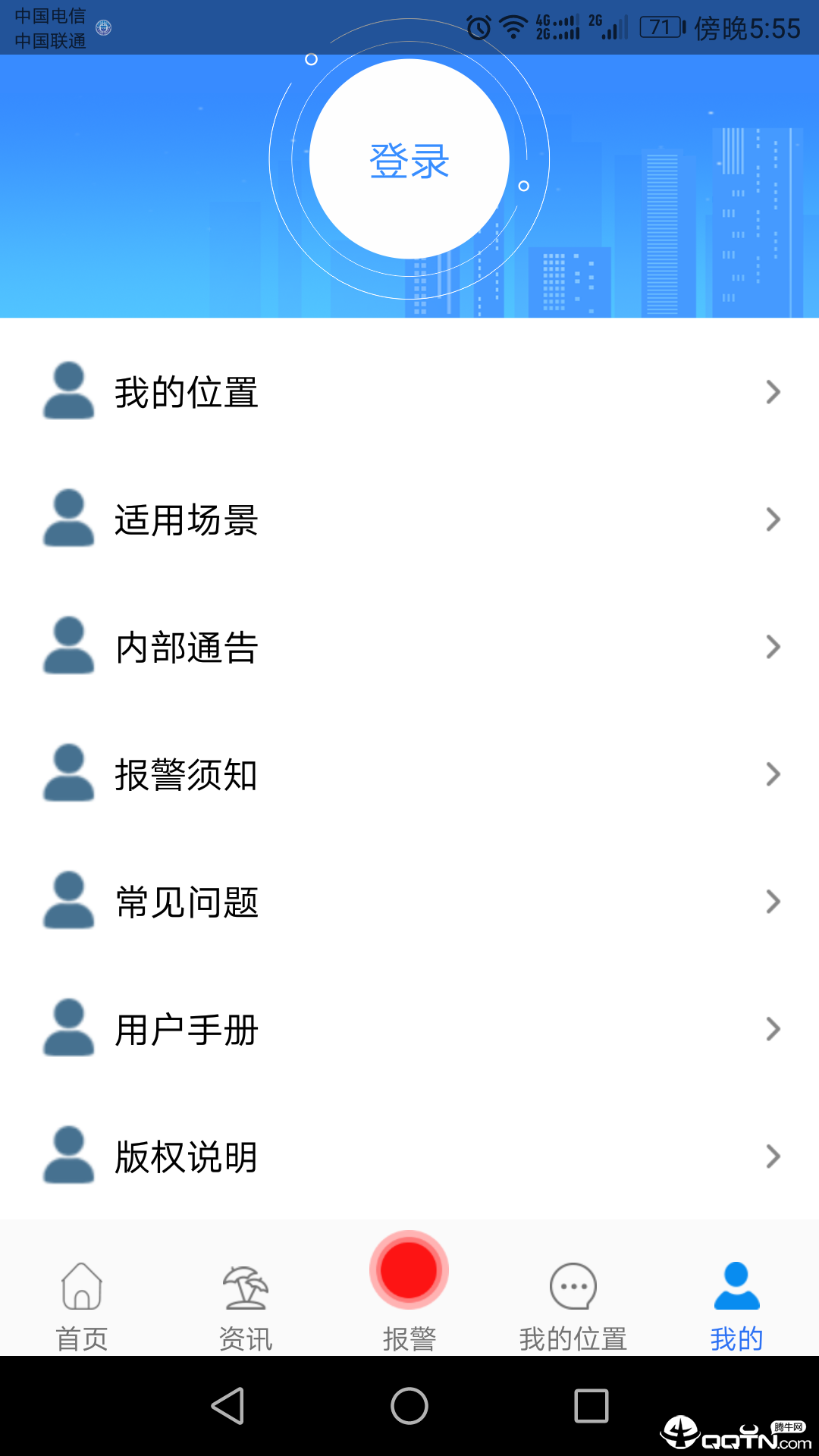Open 报警须知 alarm instructions
The image size is (819, 1456).
click(x=409, y=774)
